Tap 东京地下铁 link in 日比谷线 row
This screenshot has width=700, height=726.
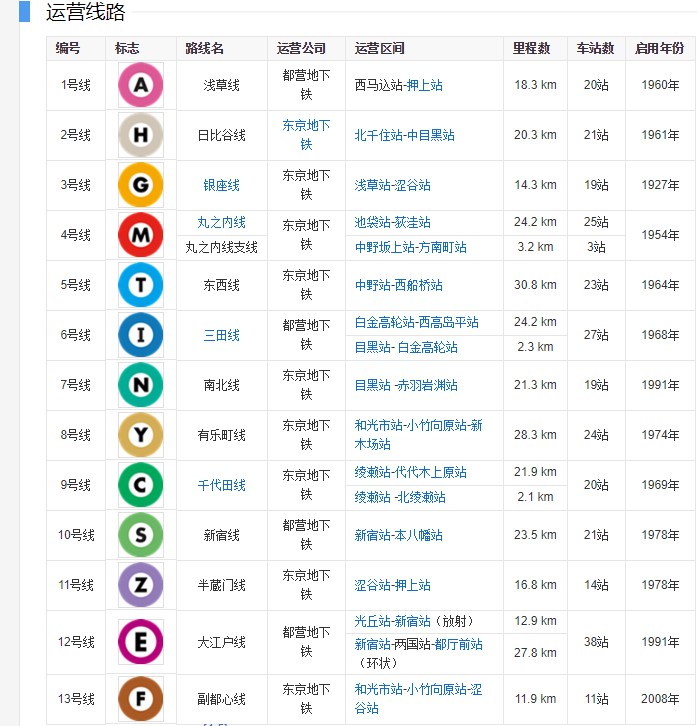pos(306,135)
